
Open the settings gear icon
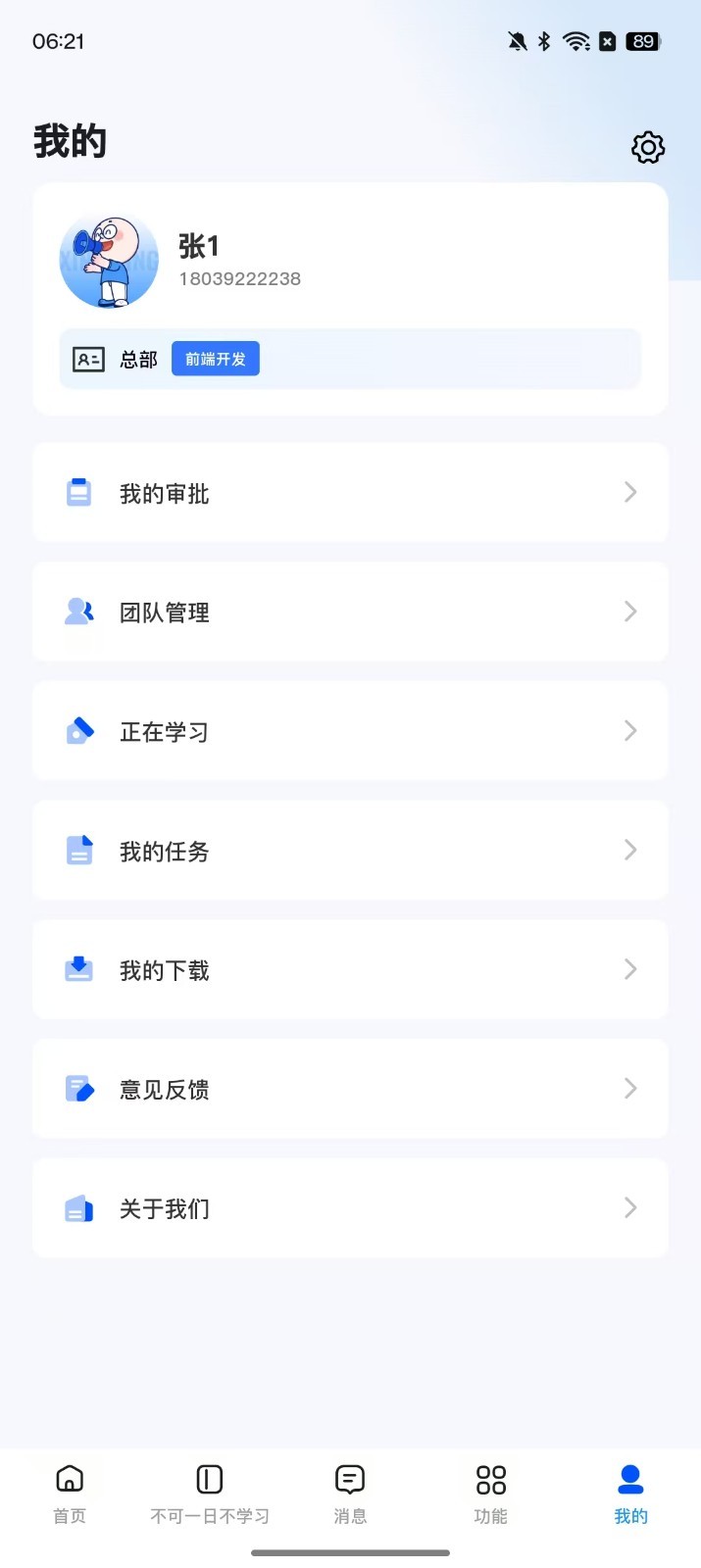647,148
